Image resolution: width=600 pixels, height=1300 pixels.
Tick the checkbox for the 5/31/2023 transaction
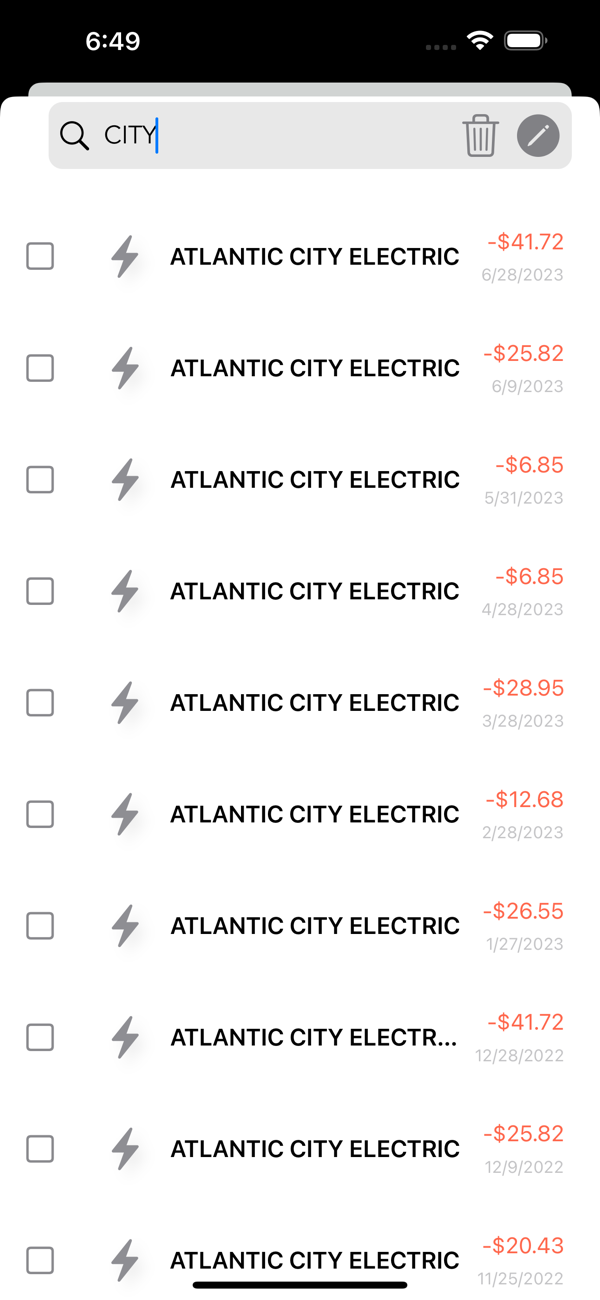pyautogui.click(x=40, y=480)
